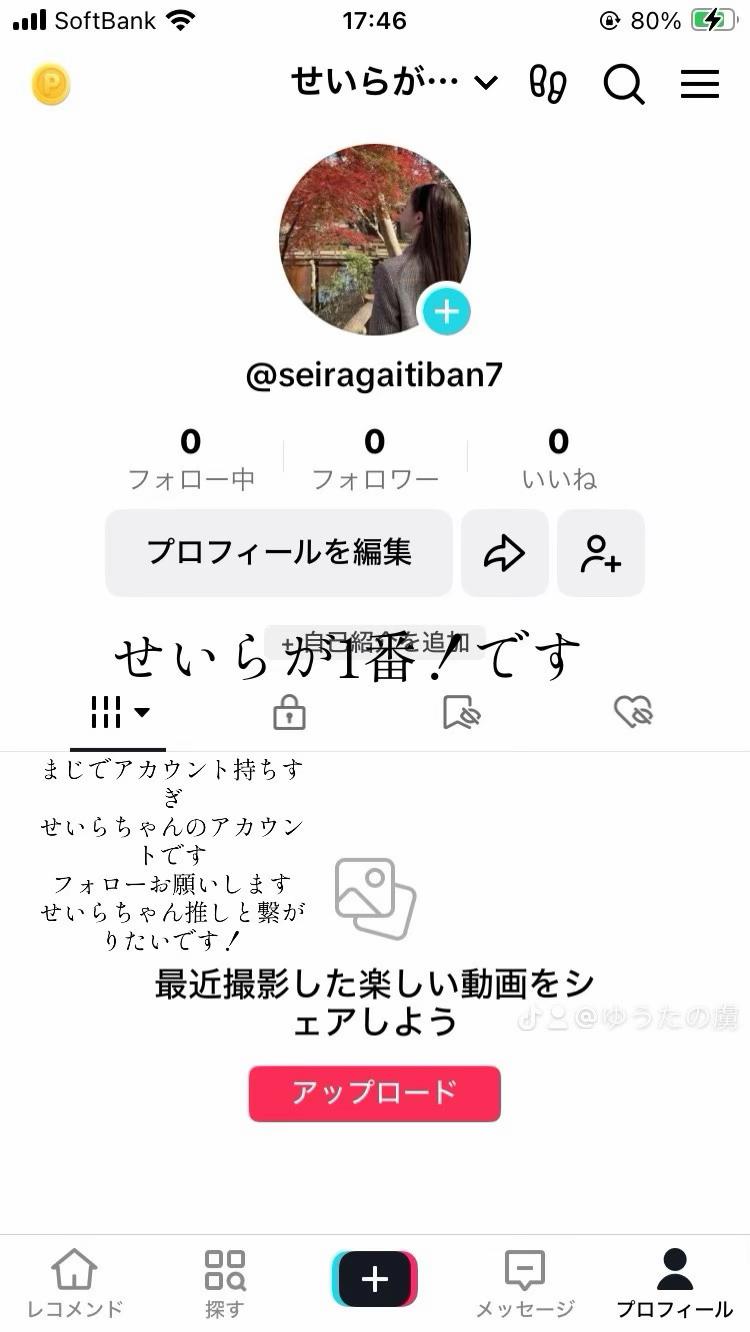Share this profile
Screen dimensions: 750x1332
coord(504,552)
